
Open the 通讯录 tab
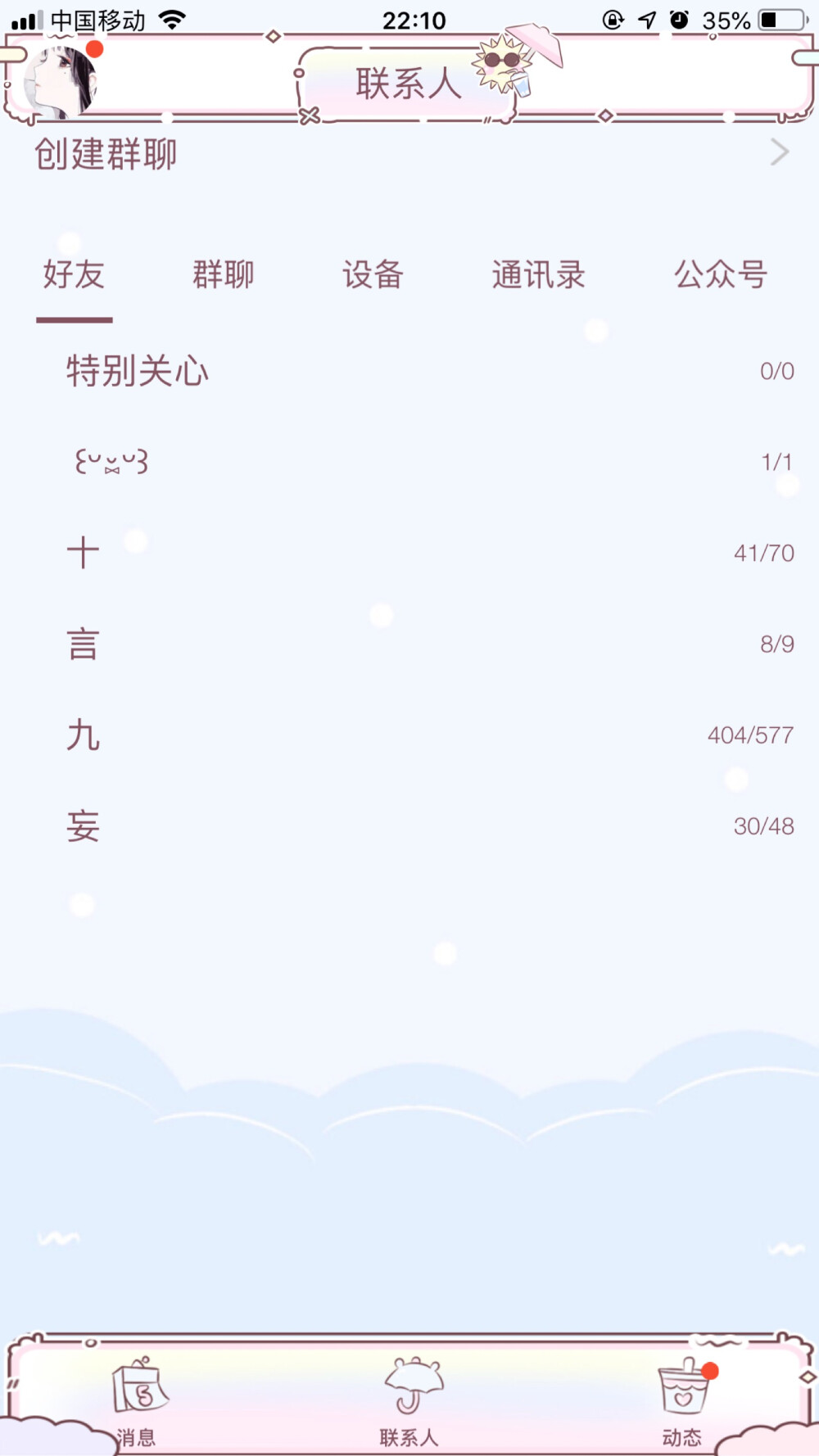point(538,274)
